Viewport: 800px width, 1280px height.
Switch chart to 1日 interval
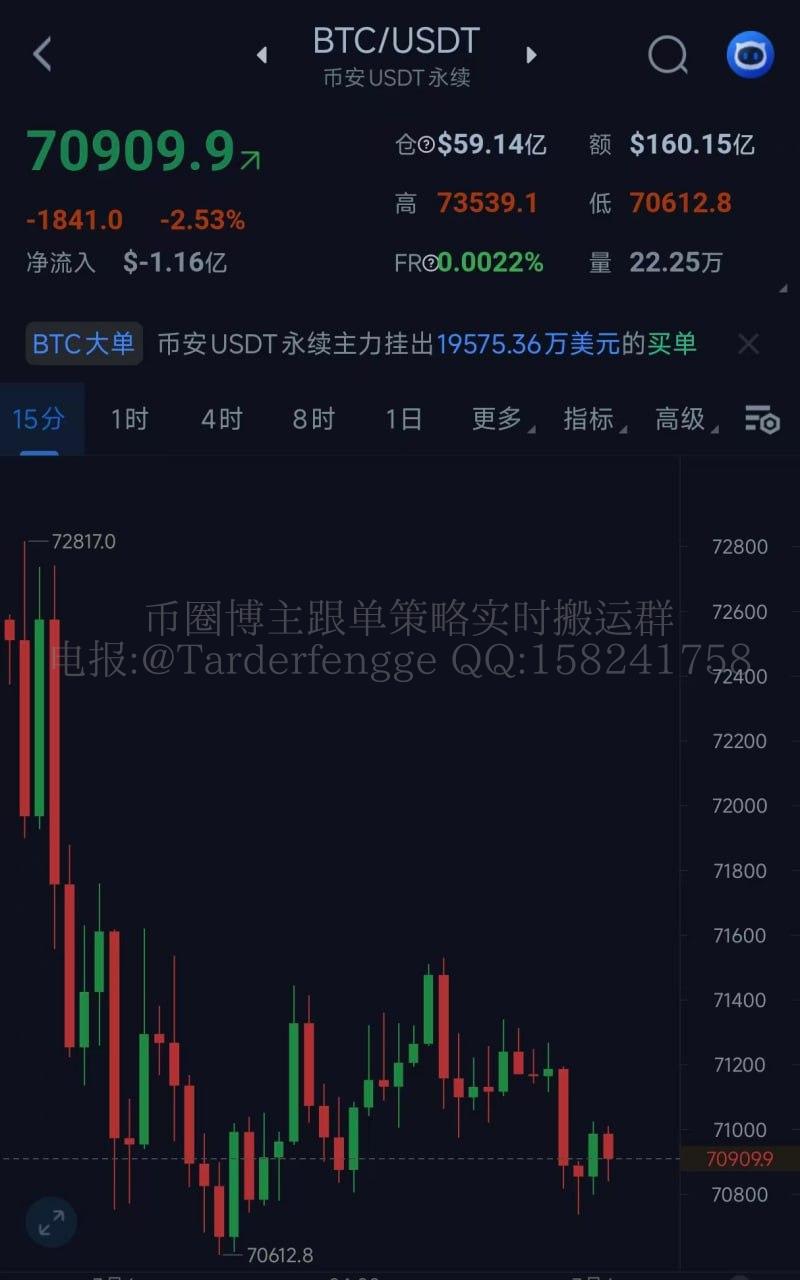point(404,419)
